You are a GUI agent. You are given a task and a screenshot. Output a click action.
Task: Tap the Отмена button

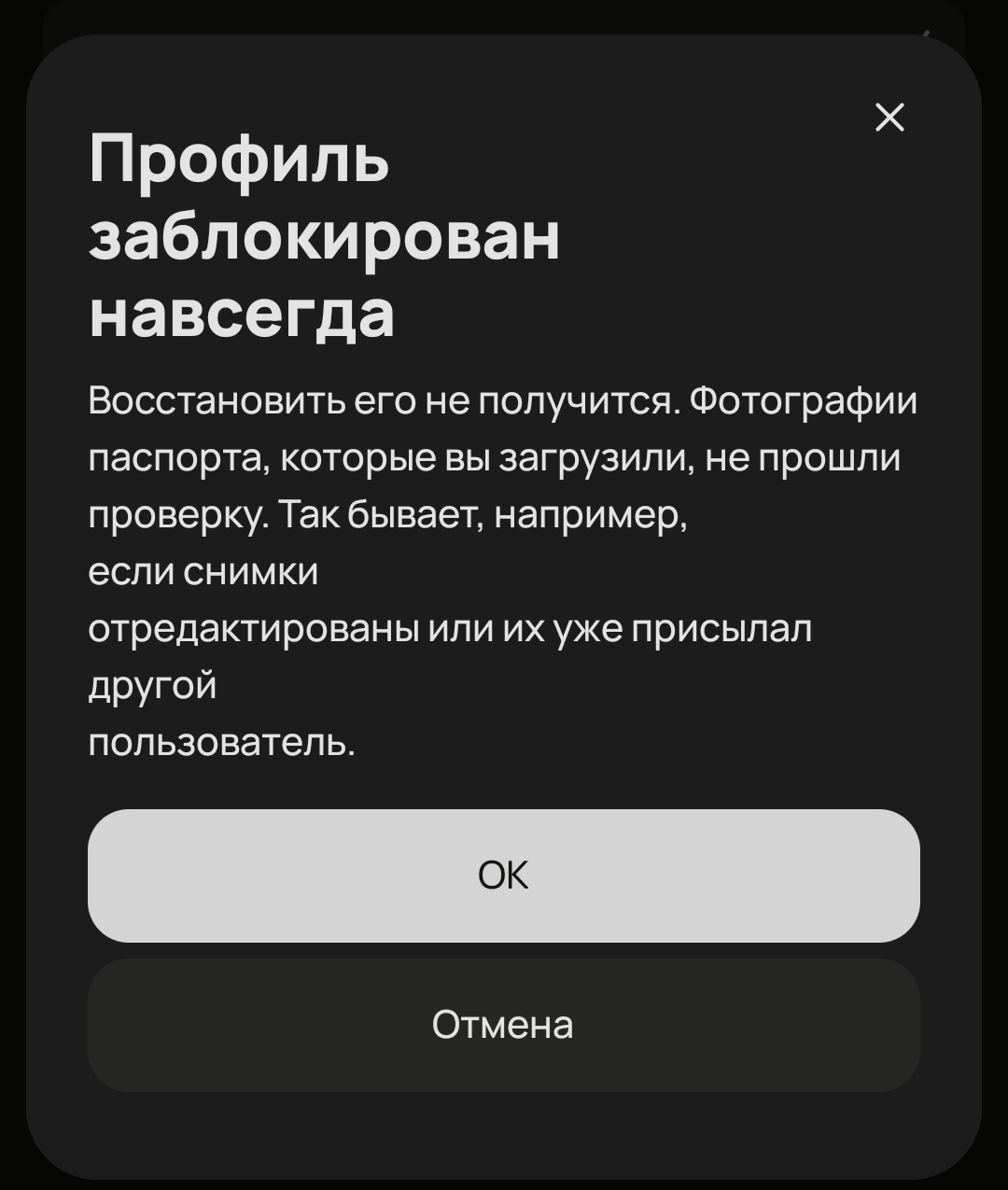tap(504, 1025)
